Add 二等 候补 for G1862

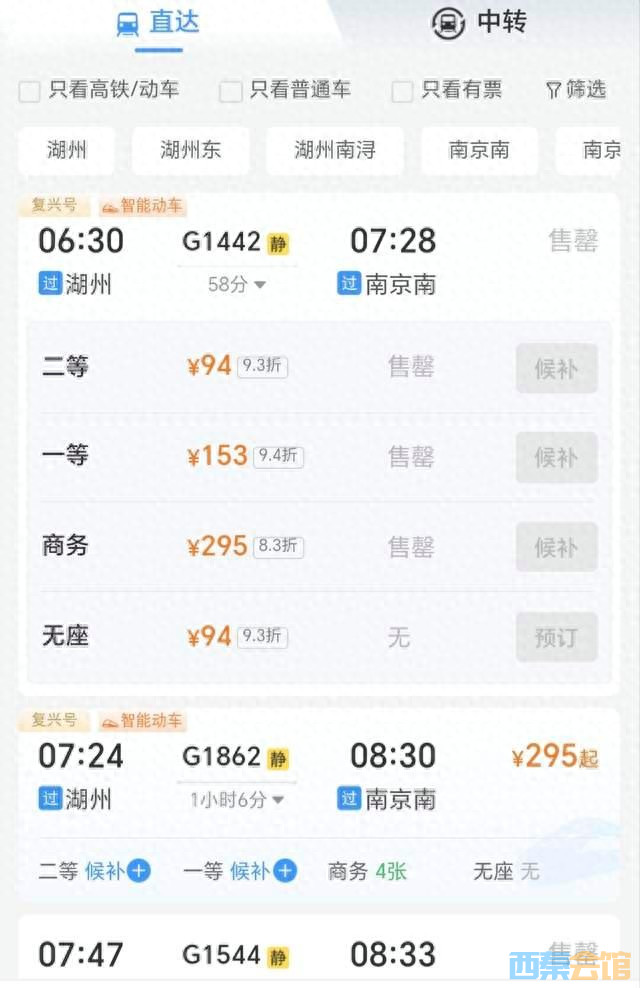138,871
